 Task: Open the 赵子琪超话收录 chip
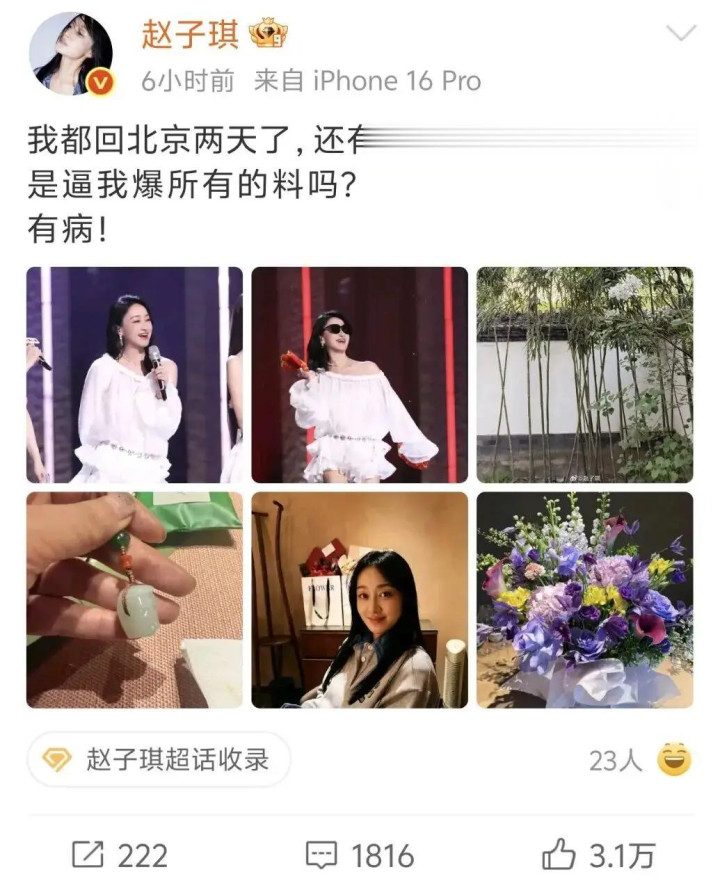tap(158, 759)
